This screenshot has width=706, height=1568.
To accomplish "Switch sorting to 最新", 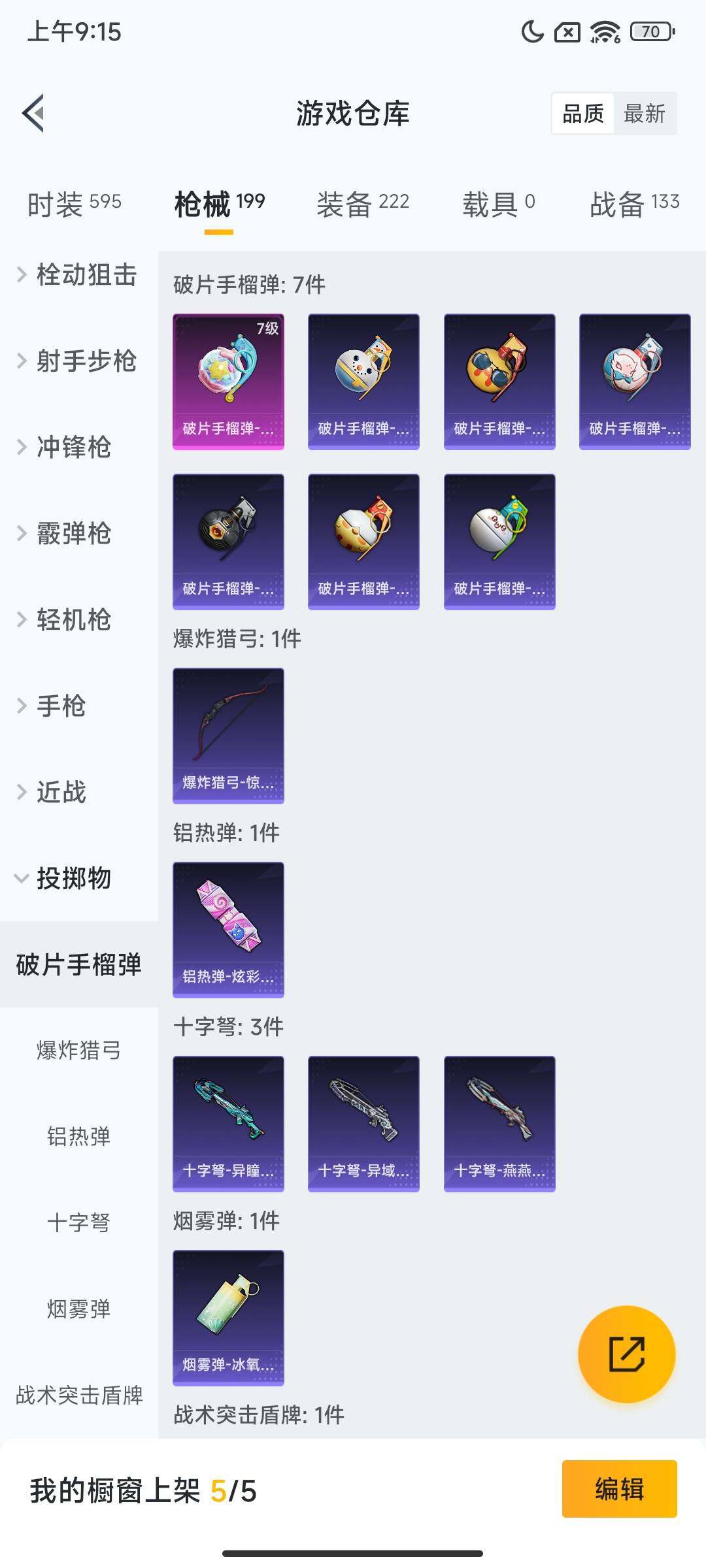I will pos(645,114).
